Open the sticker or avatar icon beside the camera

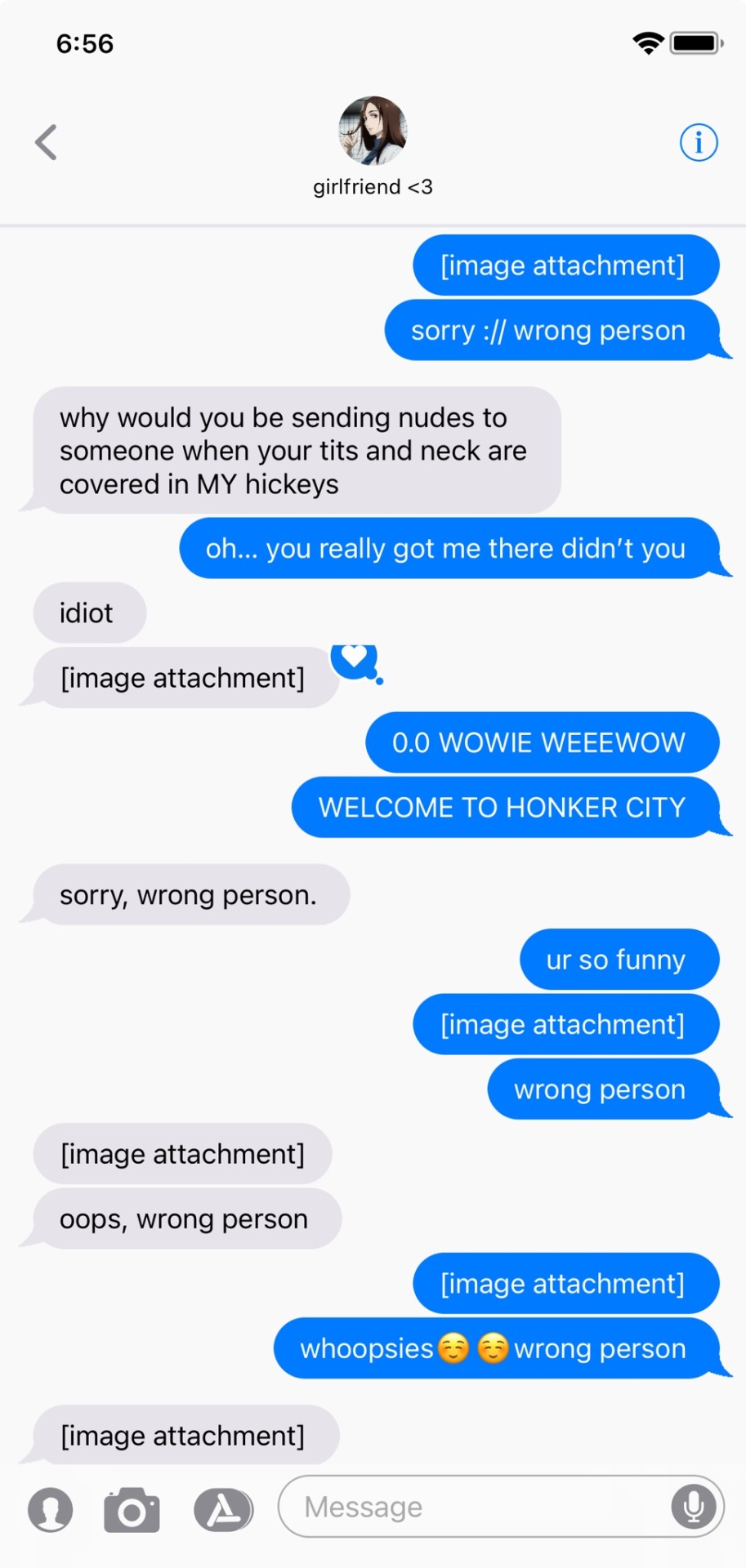51,1509
